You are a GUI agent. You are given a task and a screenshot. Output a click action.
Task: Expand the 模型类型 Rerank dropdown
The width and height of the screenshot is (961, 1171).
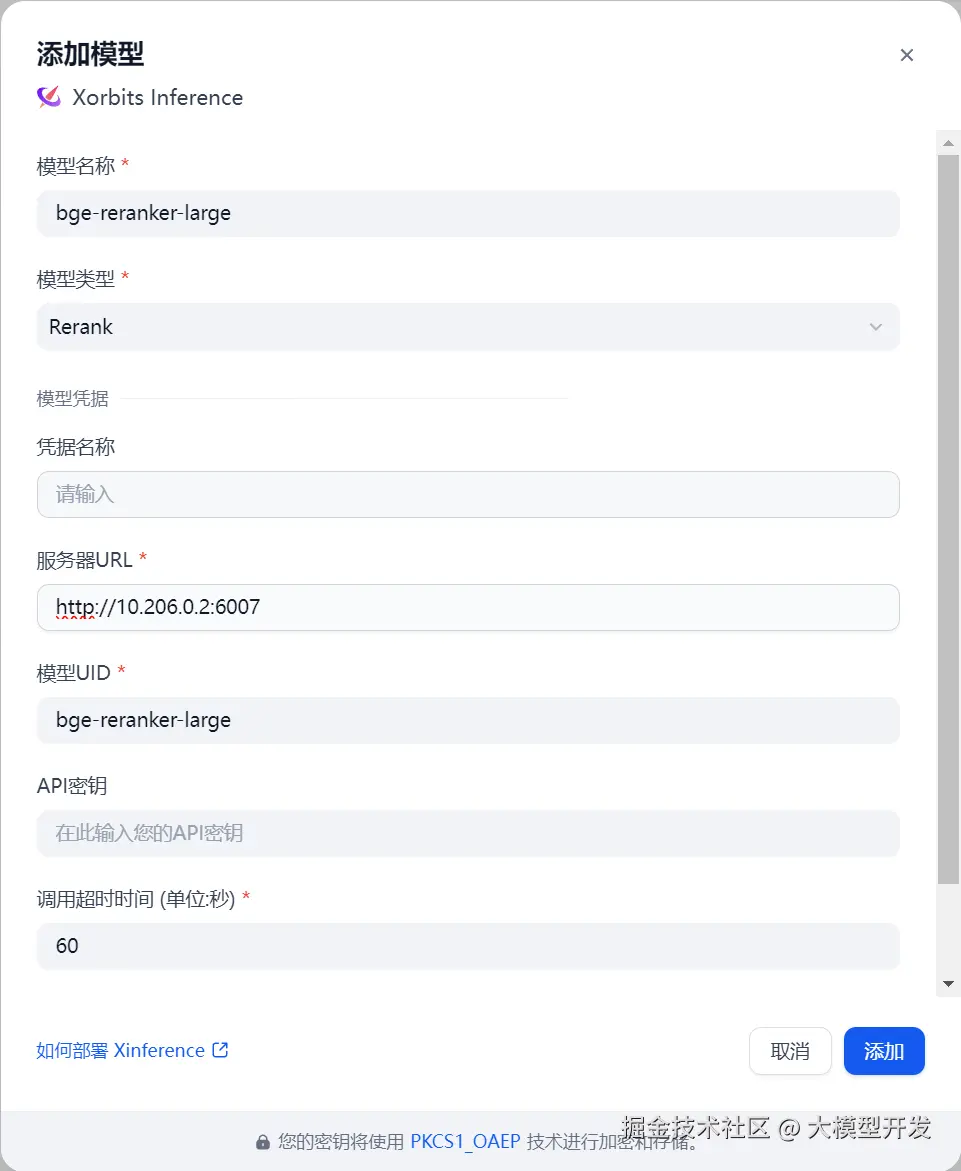tap(467, 327)
